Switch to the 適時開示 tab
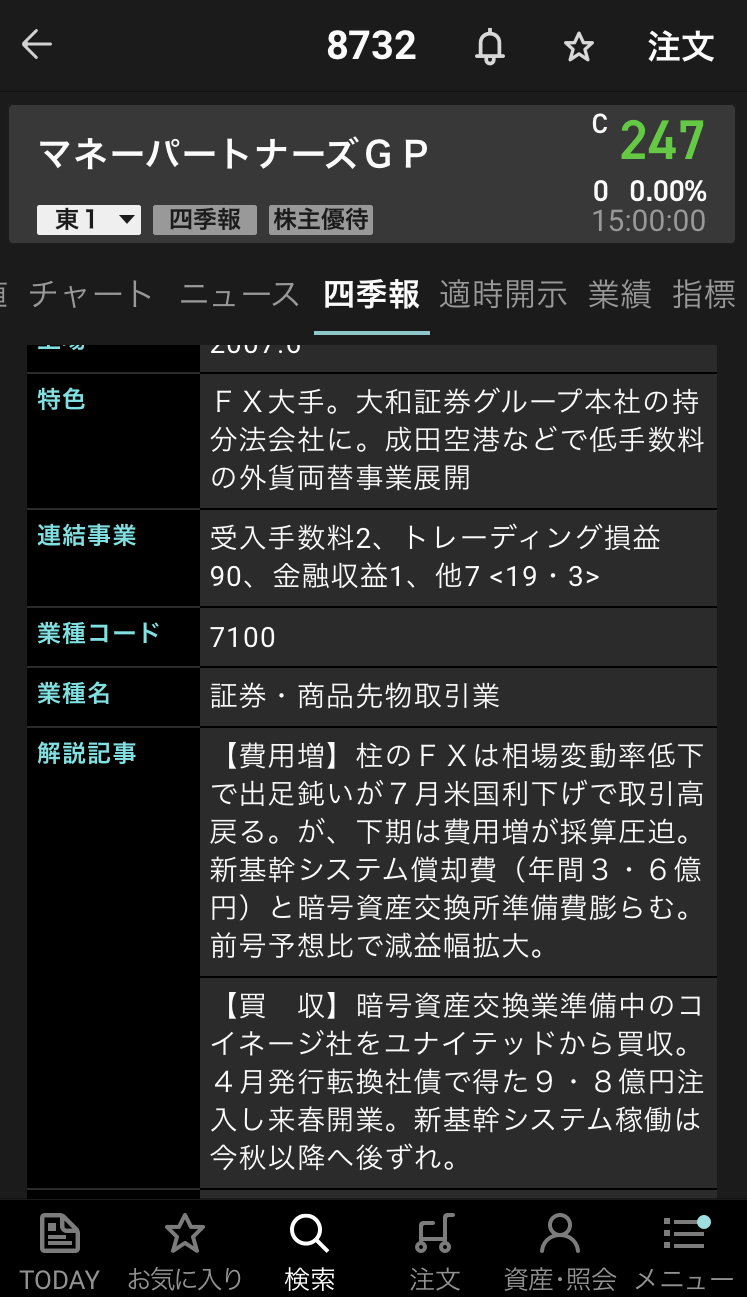 503,295
